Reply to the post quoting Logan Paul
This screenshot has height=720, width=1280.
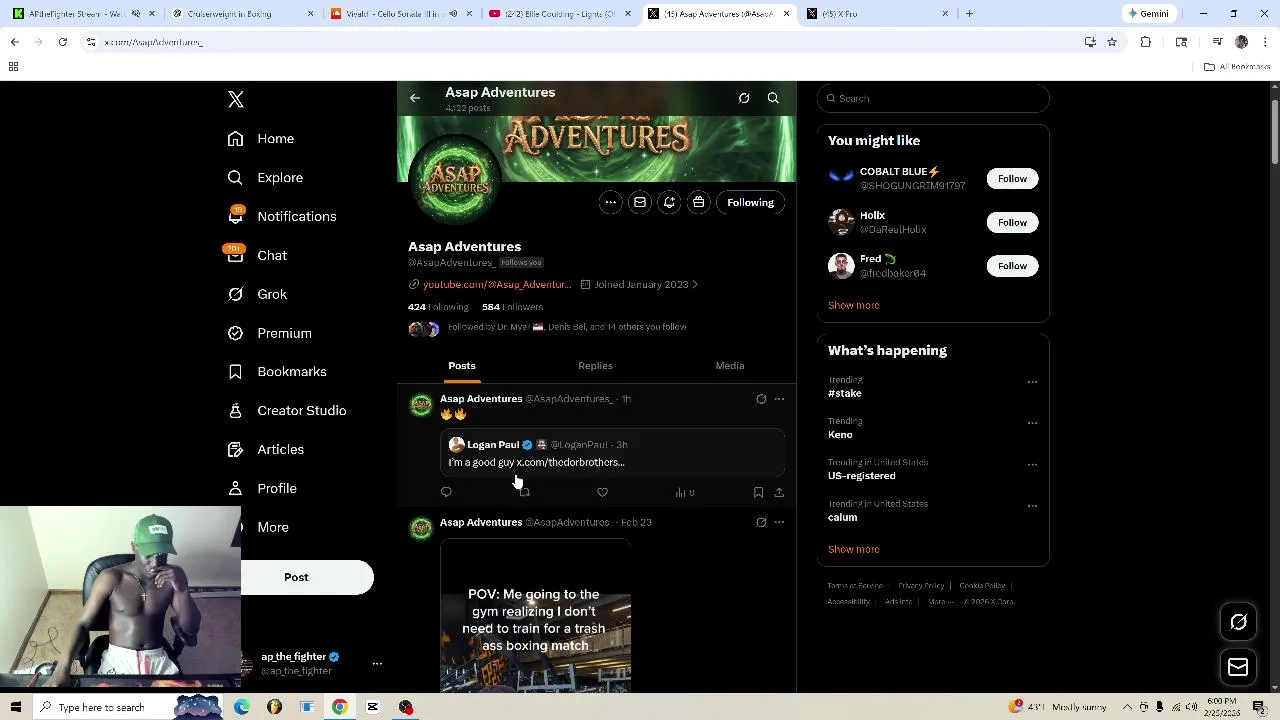coord(446,492)
